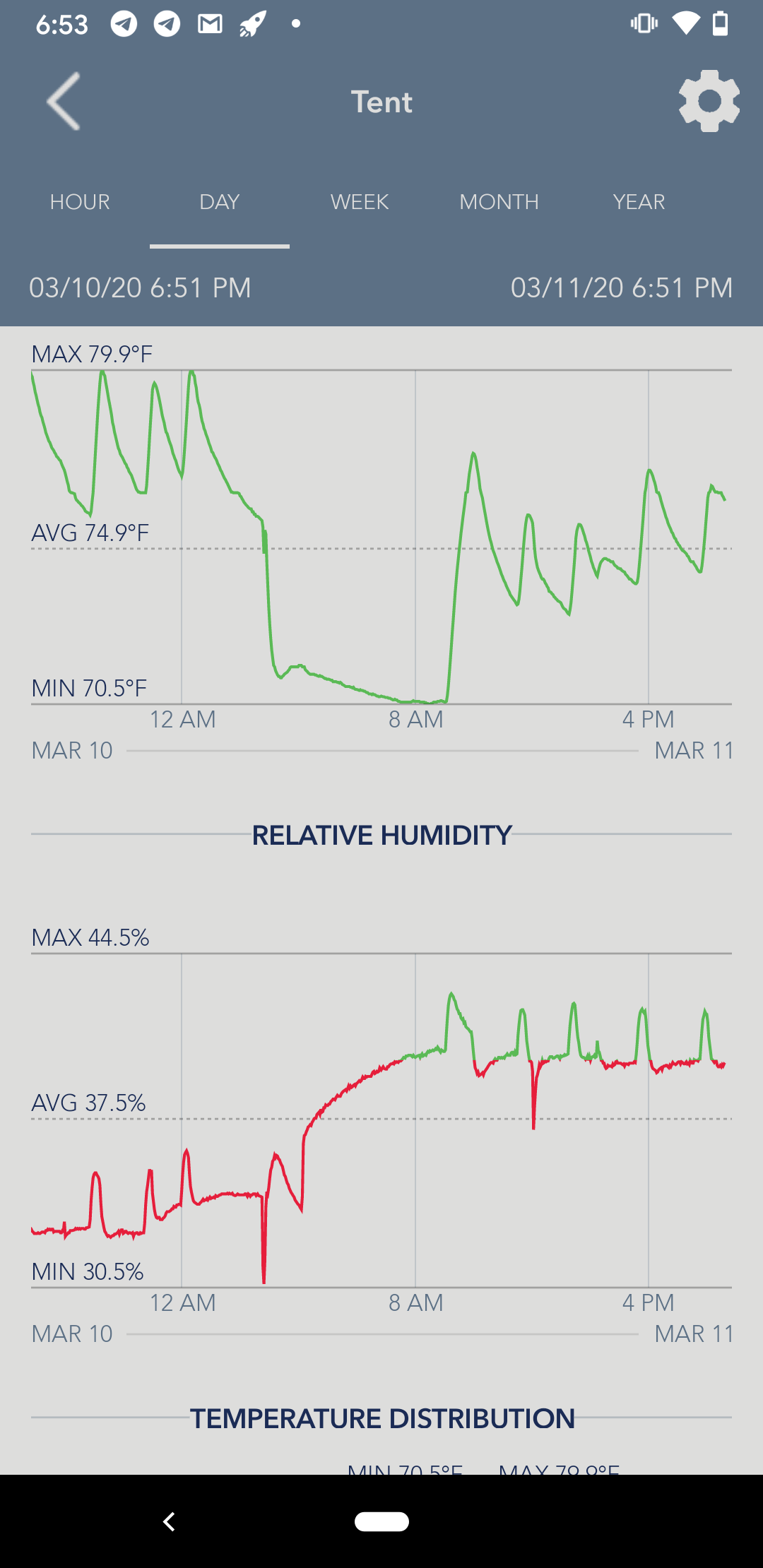
Task: Tap the home pill in navigation bar
Action: [381, 1521]
